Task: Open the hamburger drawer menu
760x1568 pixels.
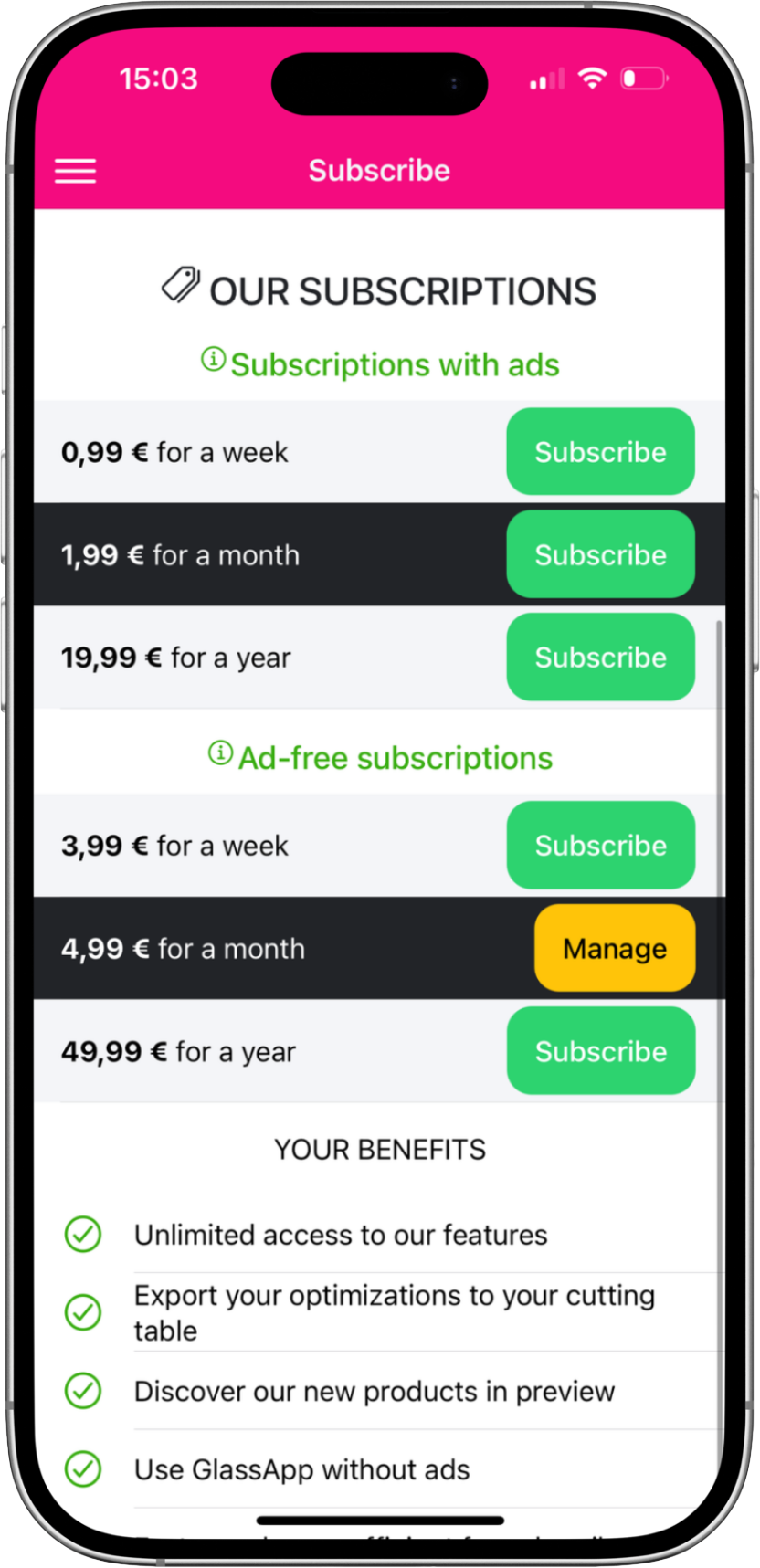Action: [75, 171]
